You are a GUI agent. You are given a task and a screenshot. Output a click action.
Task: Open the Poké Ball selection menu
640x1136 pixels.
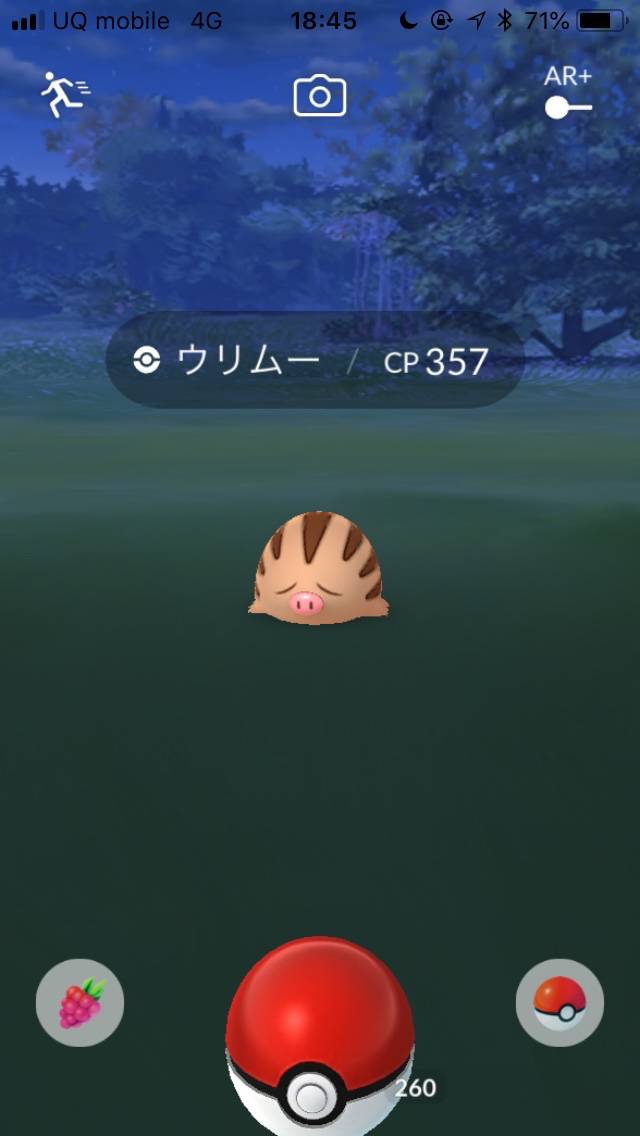(559, 1003)
